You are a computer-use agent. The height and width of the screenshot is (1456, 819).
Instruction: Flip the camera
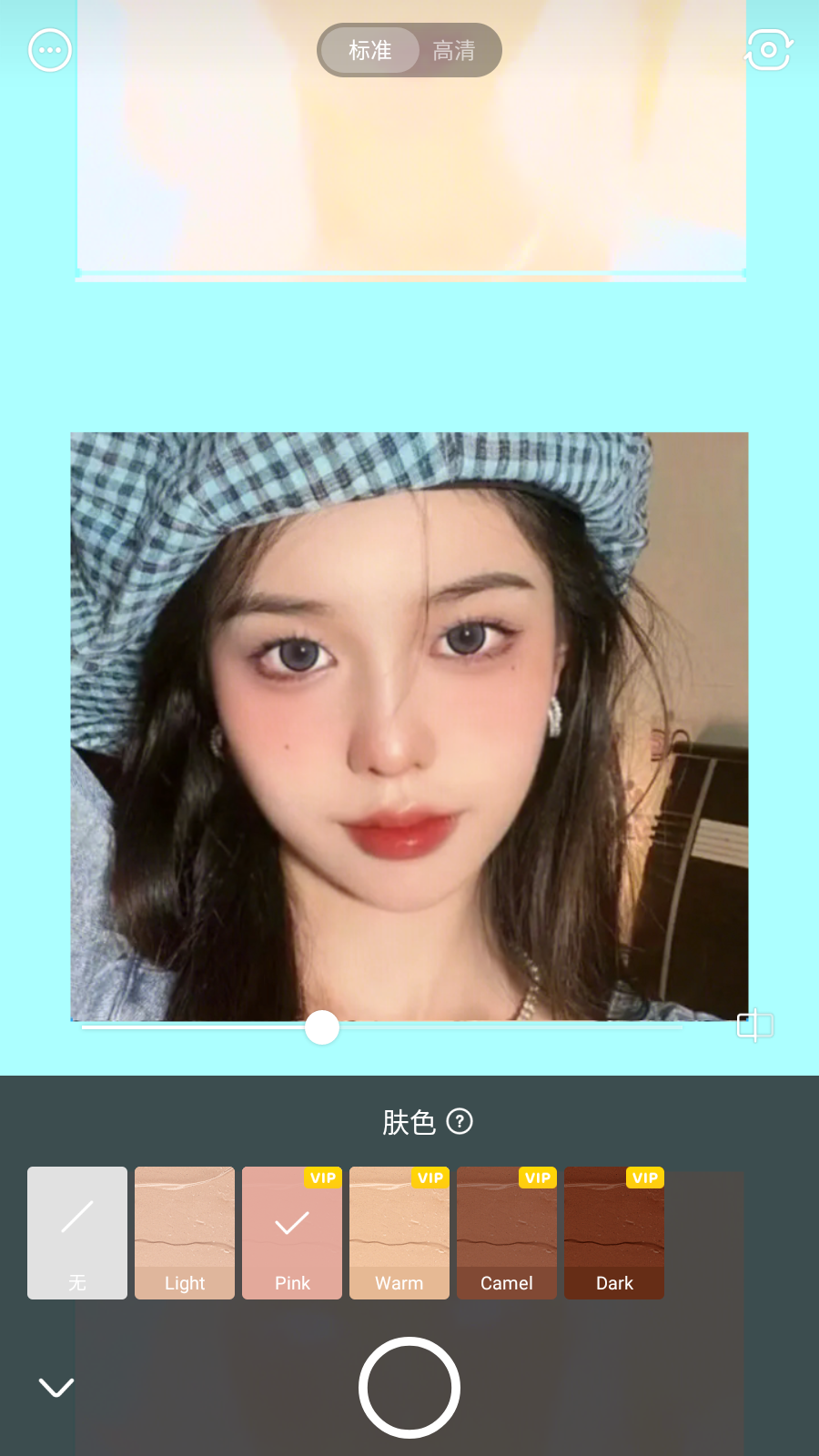click(768, 50)
